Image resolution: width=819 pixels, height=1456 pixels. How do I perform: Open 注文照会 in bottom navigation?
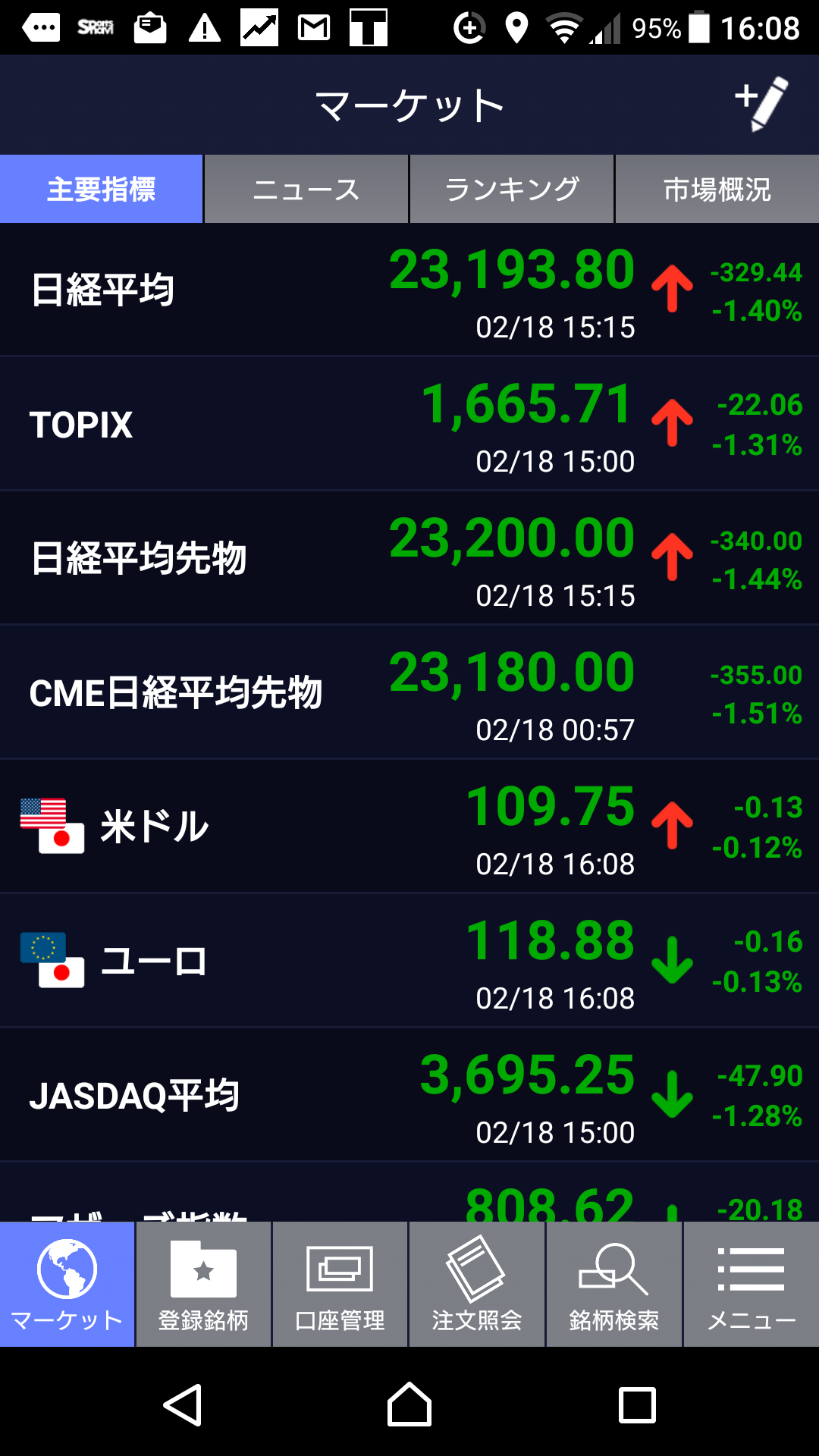[x=477, y=1285]
